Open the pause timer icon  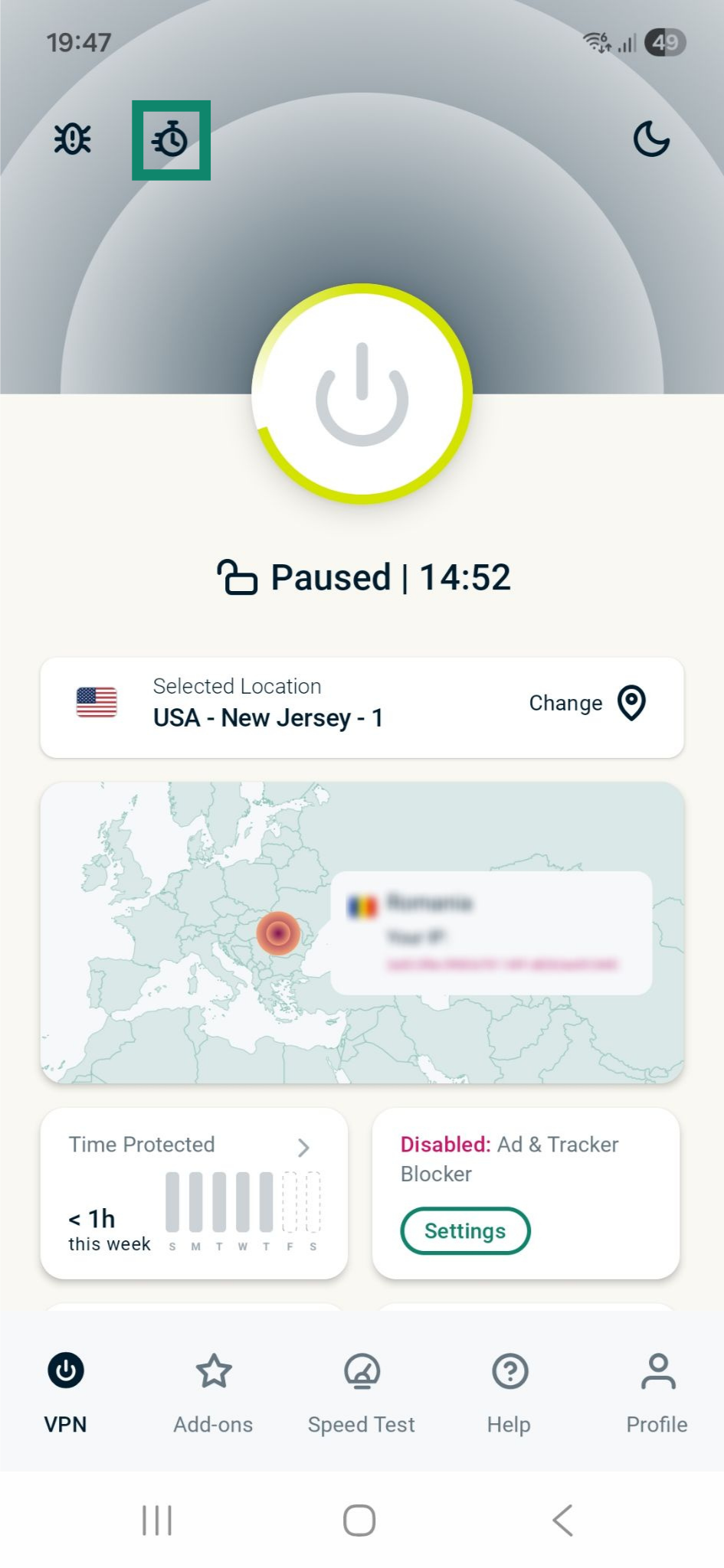tap(171, 140)
